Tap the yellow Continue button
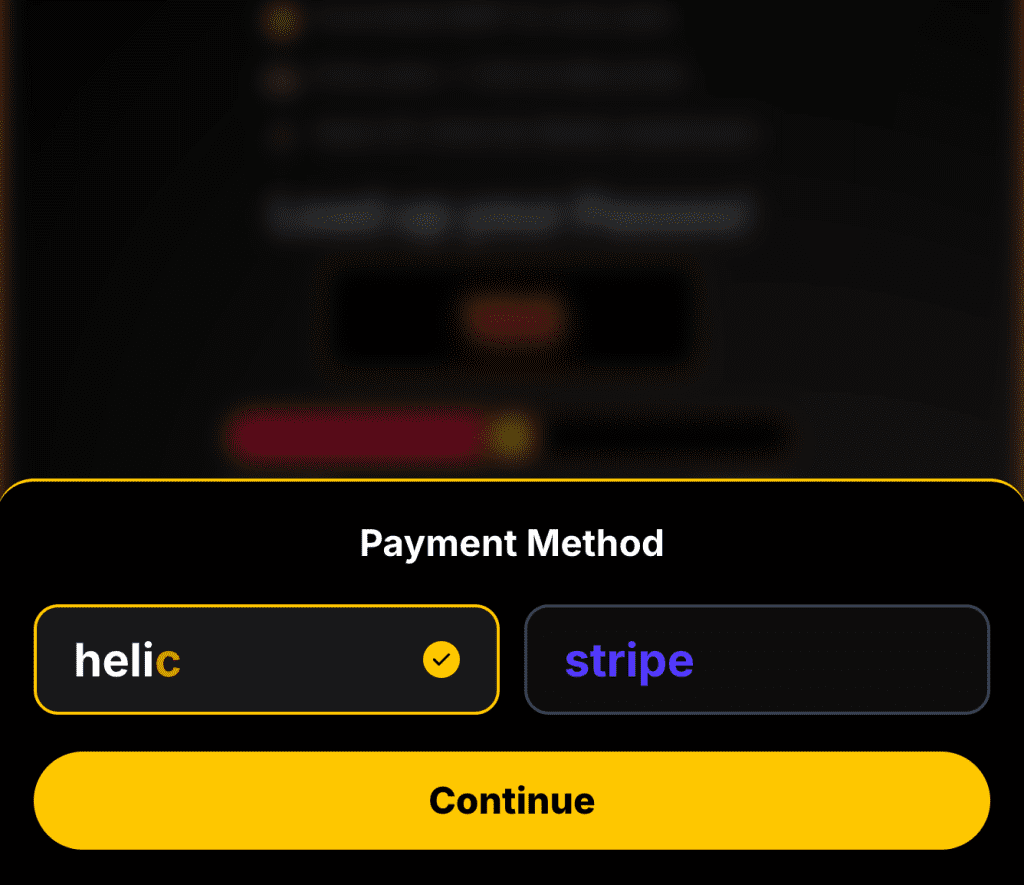Viewport: 1024px width, 885px height. (511, 801)
